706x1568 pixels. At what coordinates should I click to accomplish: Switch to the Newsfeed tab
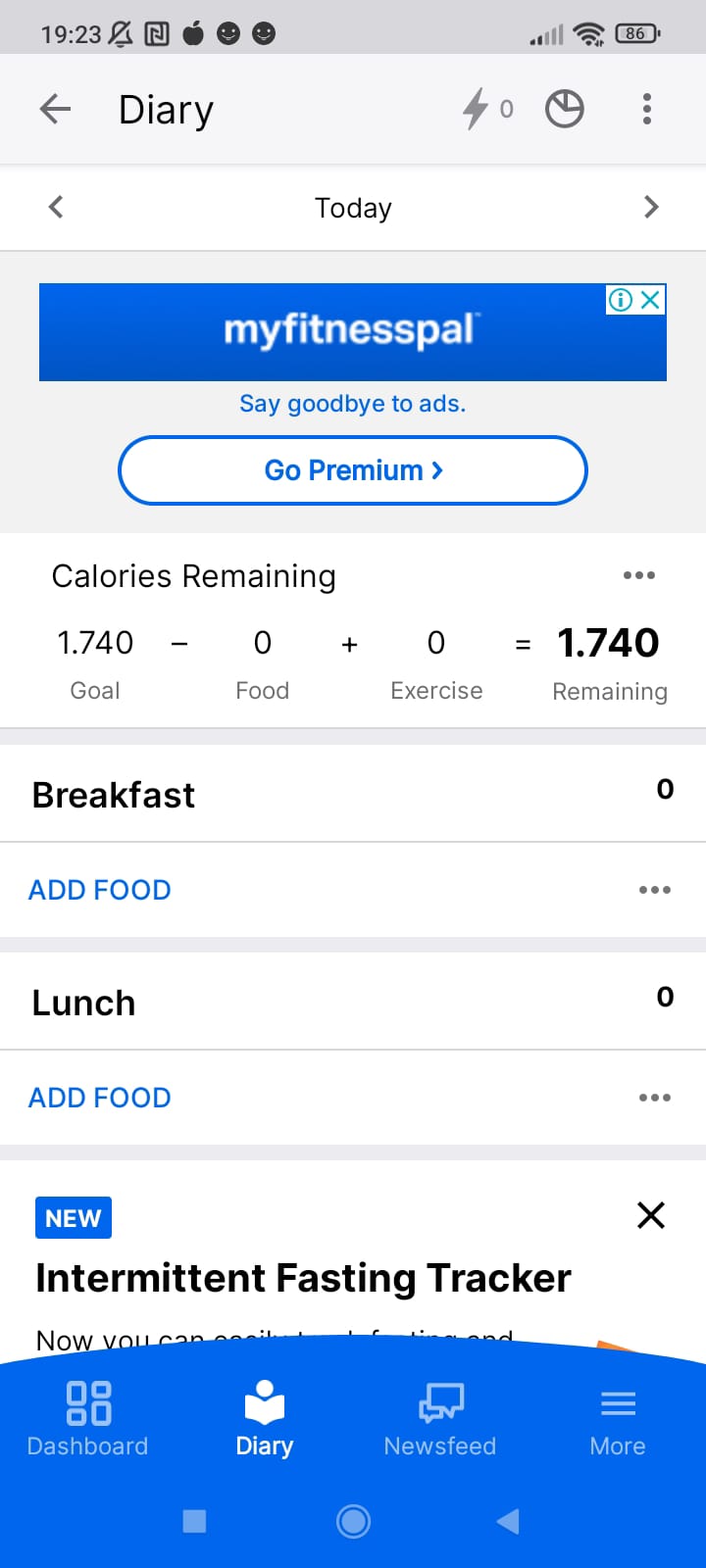tap(440, 1418)
